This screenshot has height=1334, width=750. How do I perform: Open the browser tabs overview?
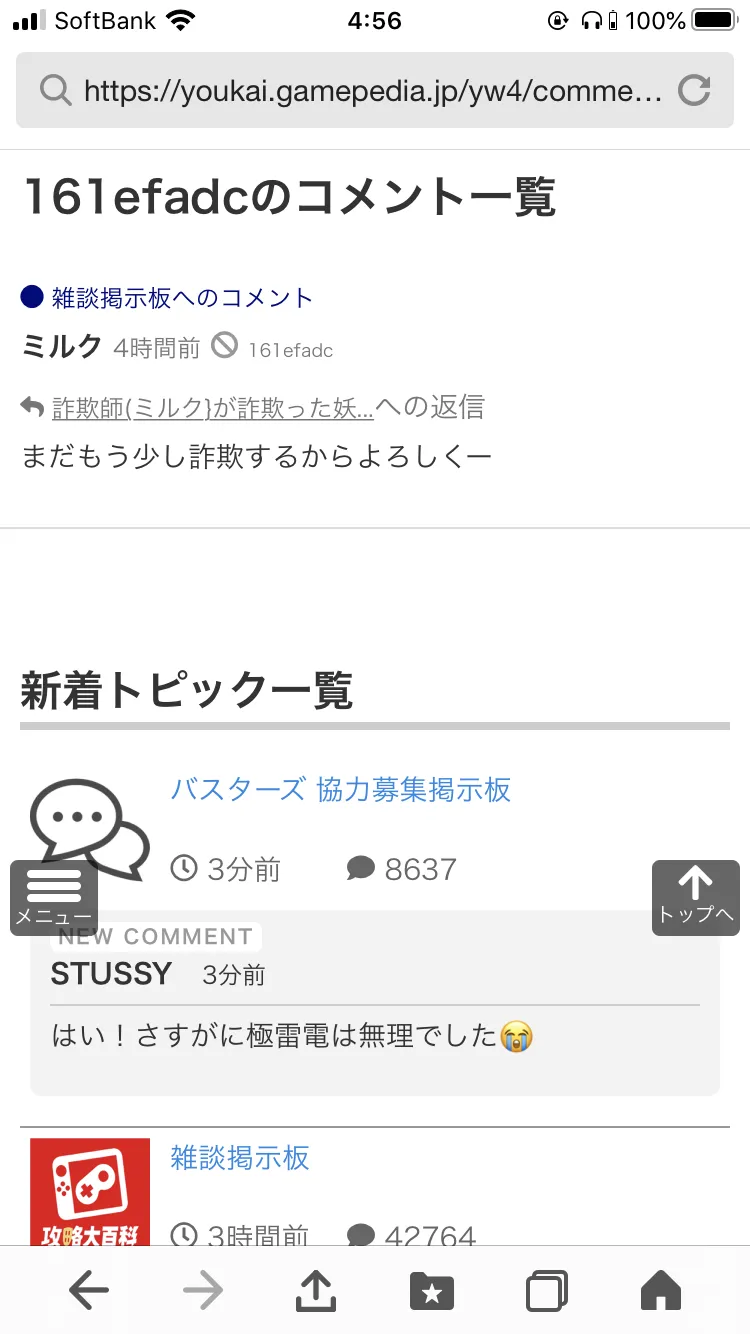547,1291
